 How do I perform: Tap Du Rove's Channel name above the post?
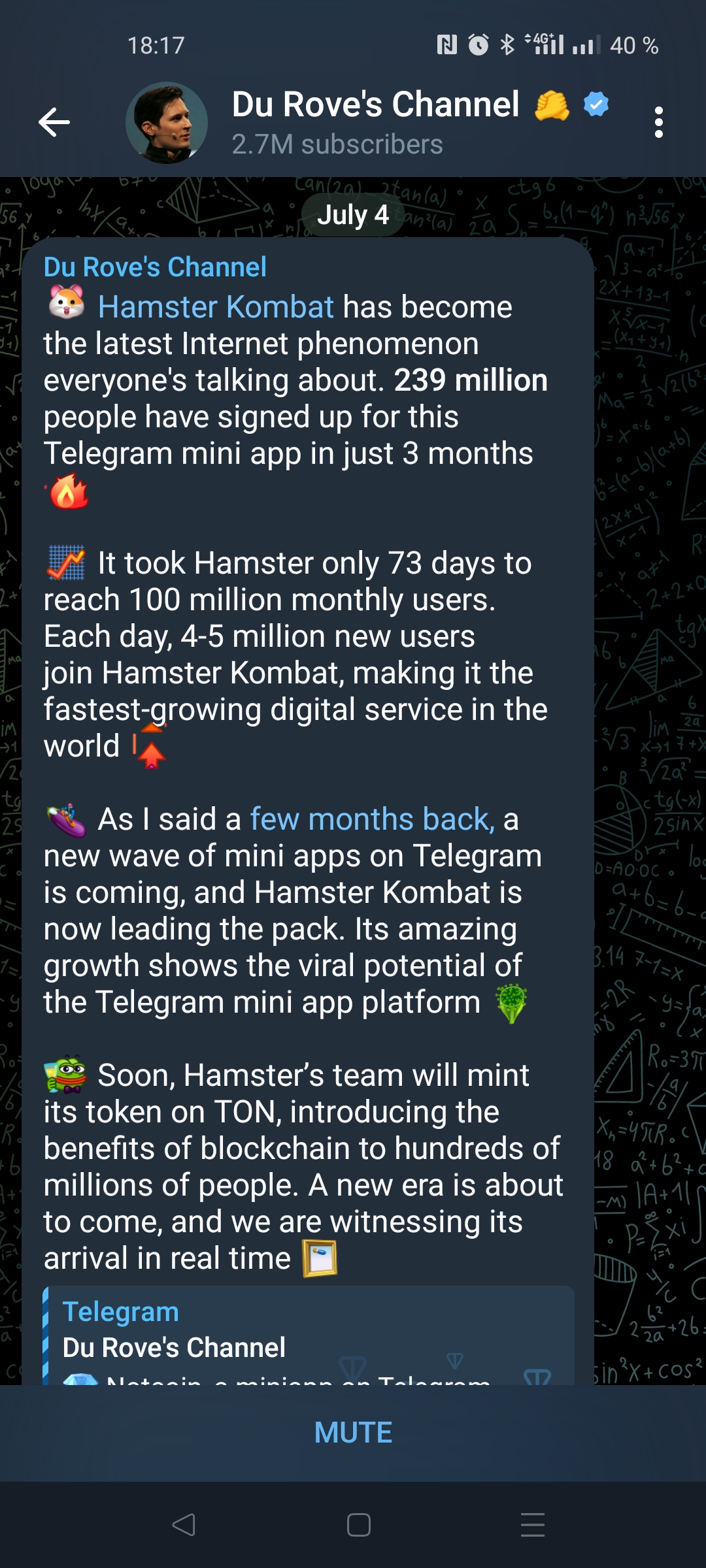point(155,267)
